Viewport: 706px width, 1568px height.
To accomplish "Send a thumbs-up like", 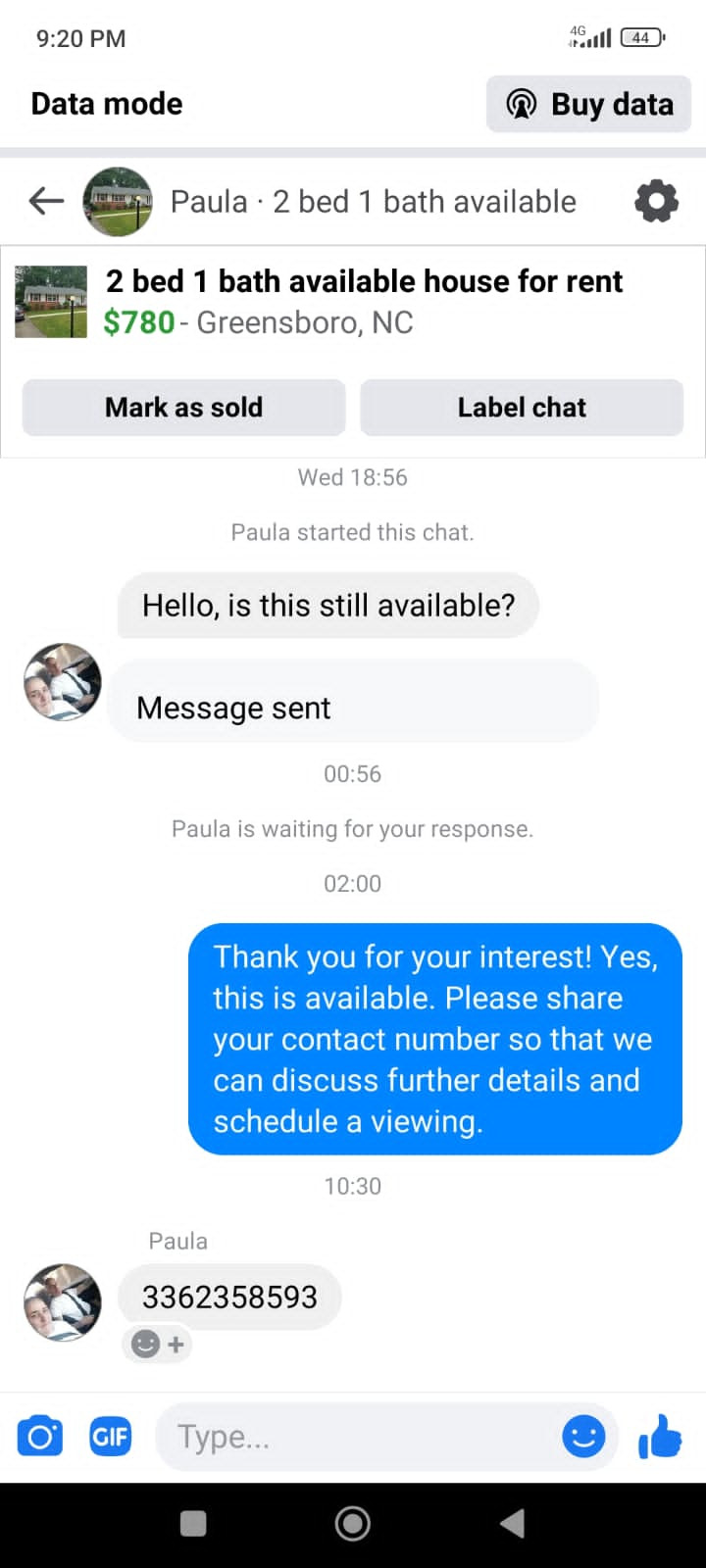I will point(660,1437).
